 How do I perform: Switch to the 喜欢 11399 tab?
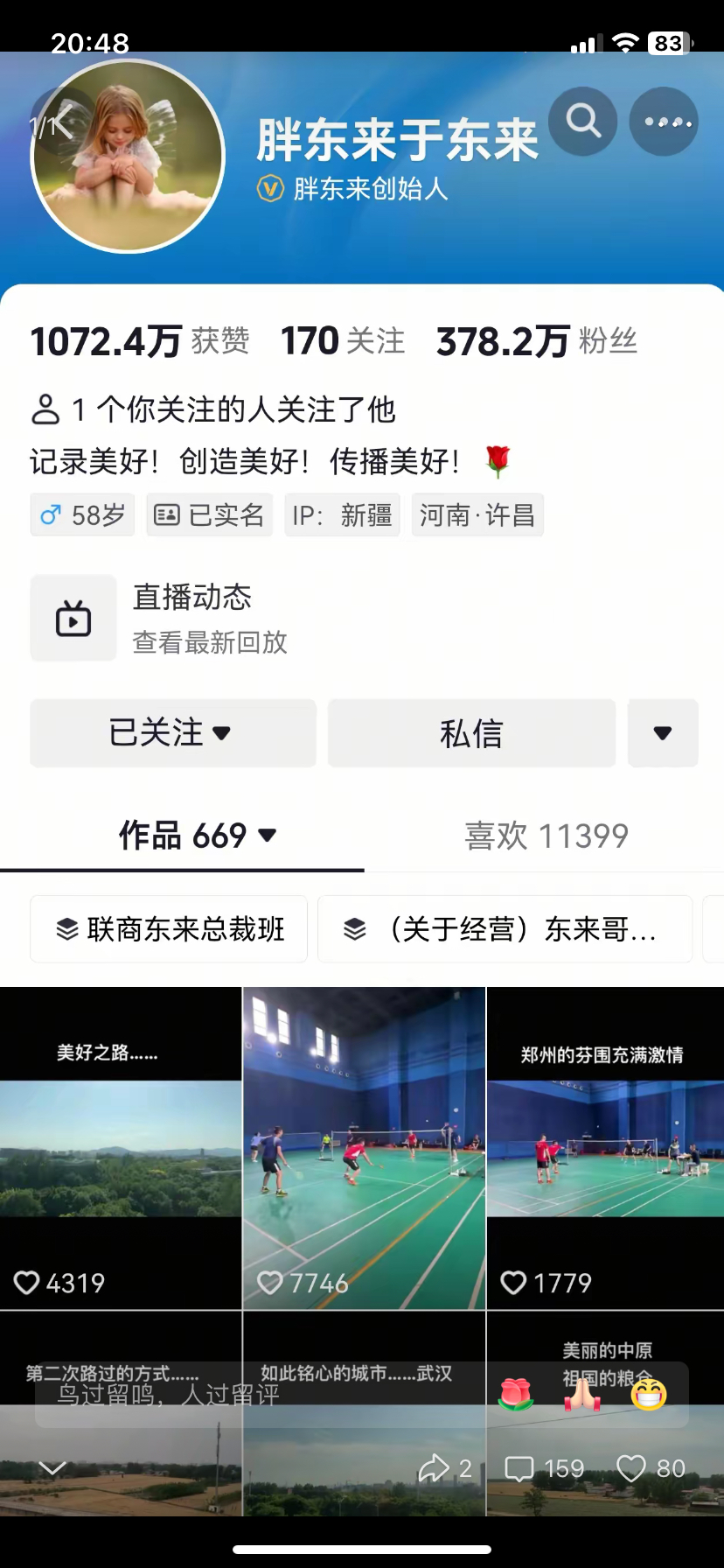(x=546, y=836)
